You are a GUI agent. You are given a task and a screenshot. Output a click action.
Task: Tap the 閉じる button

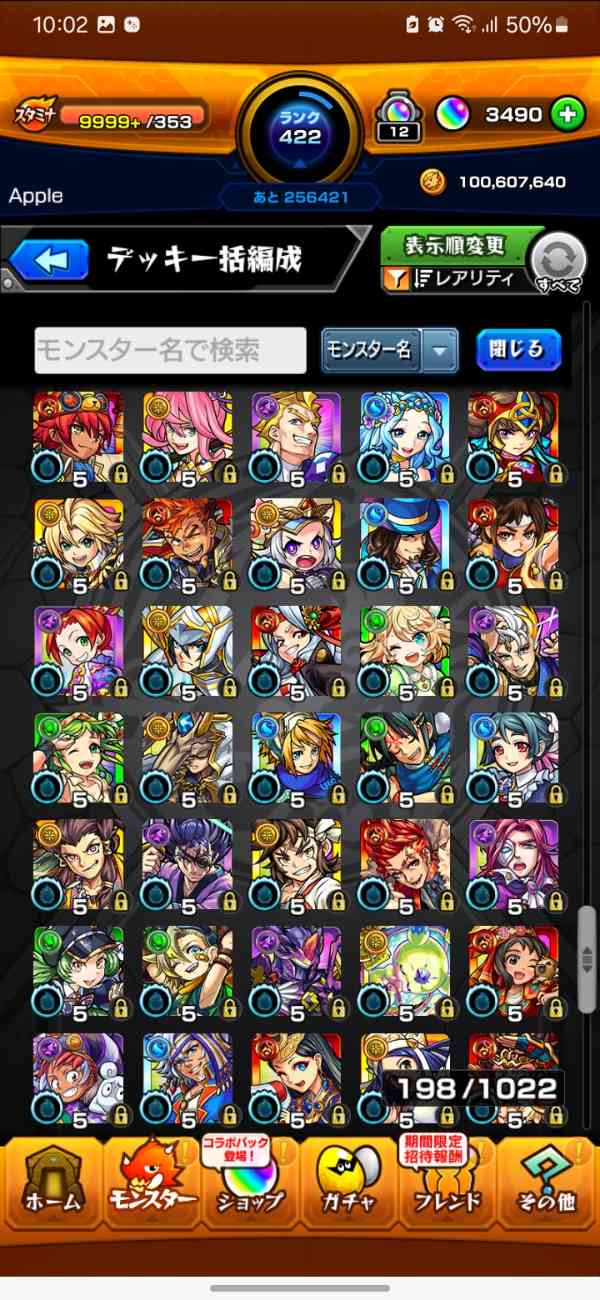pyautogui.click(x=518, y=350)
